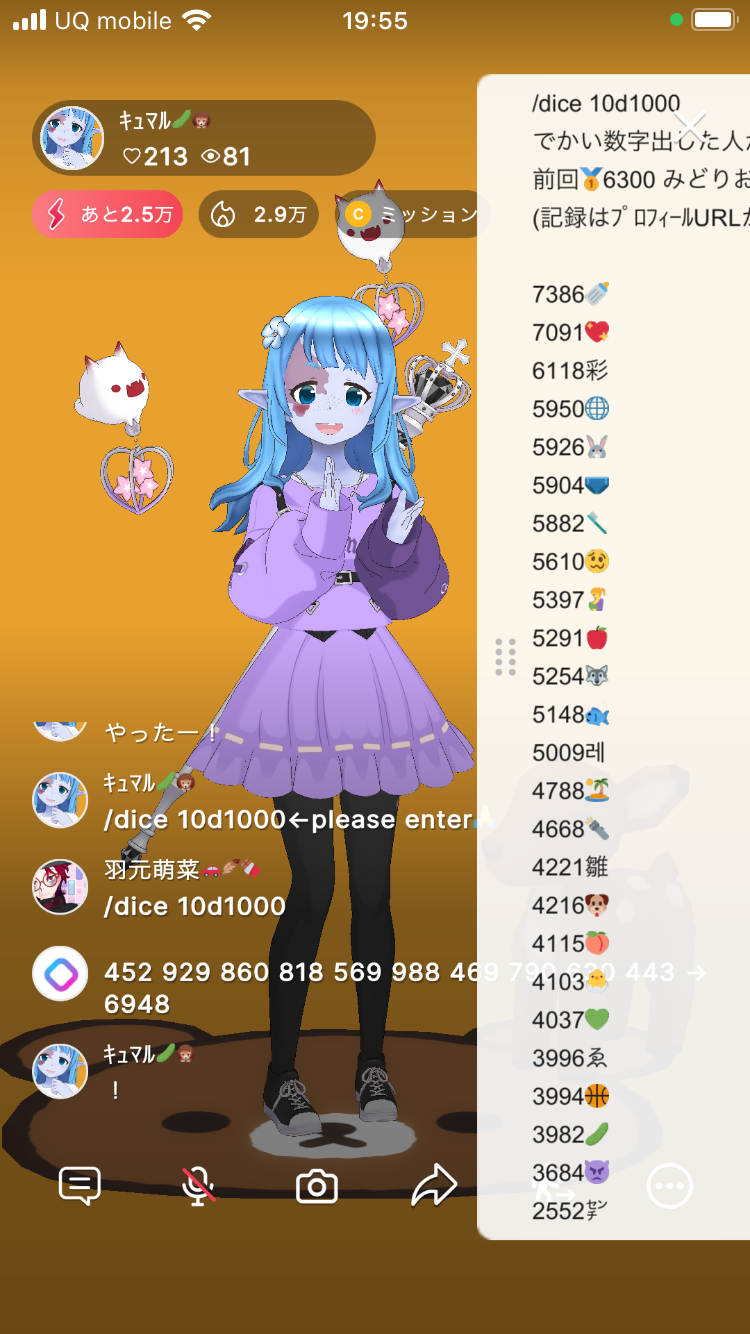The image size is (750, 1334).
Task: Take a screenshot with camera icon
Action: [317, 1186]
